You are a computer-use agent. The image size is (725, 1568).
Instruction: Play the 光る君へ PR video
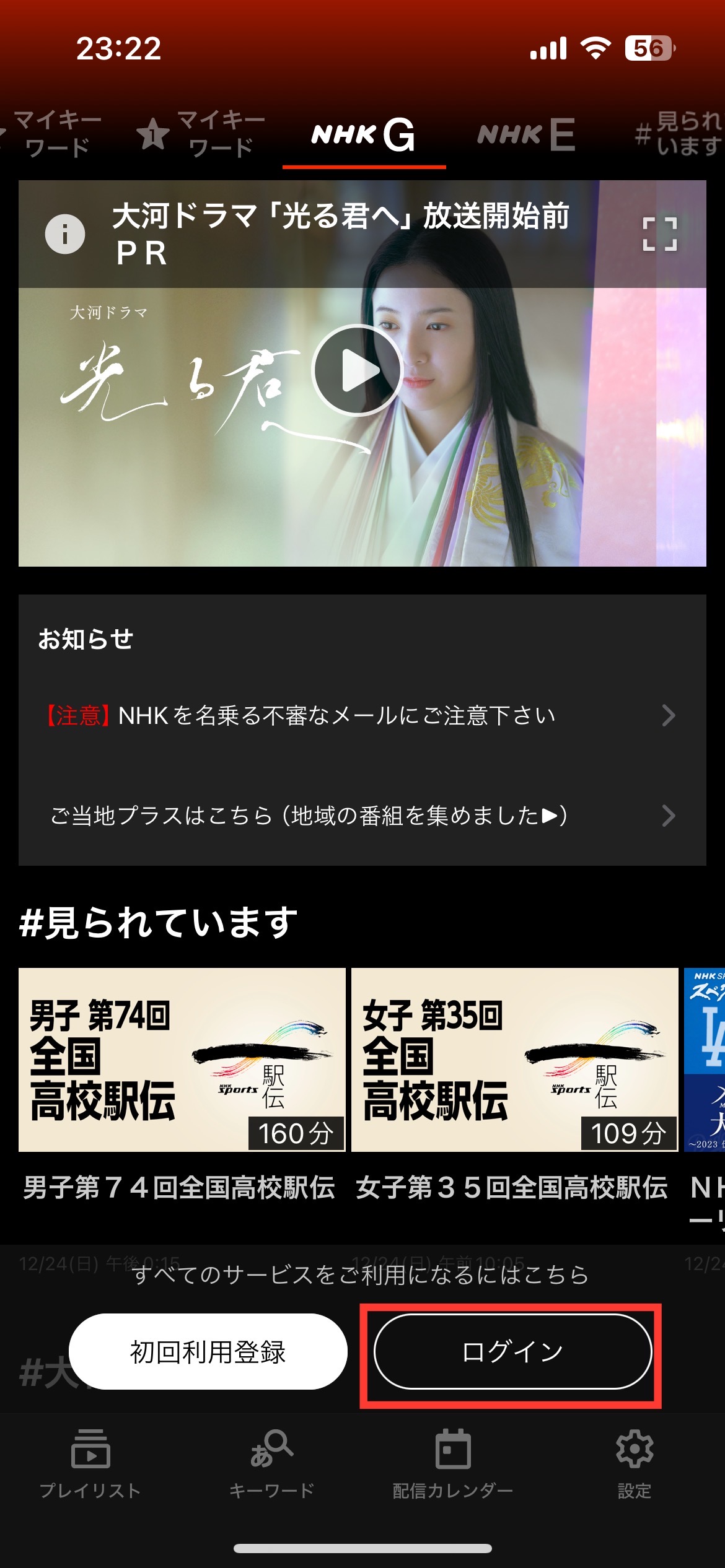(358, 370)
